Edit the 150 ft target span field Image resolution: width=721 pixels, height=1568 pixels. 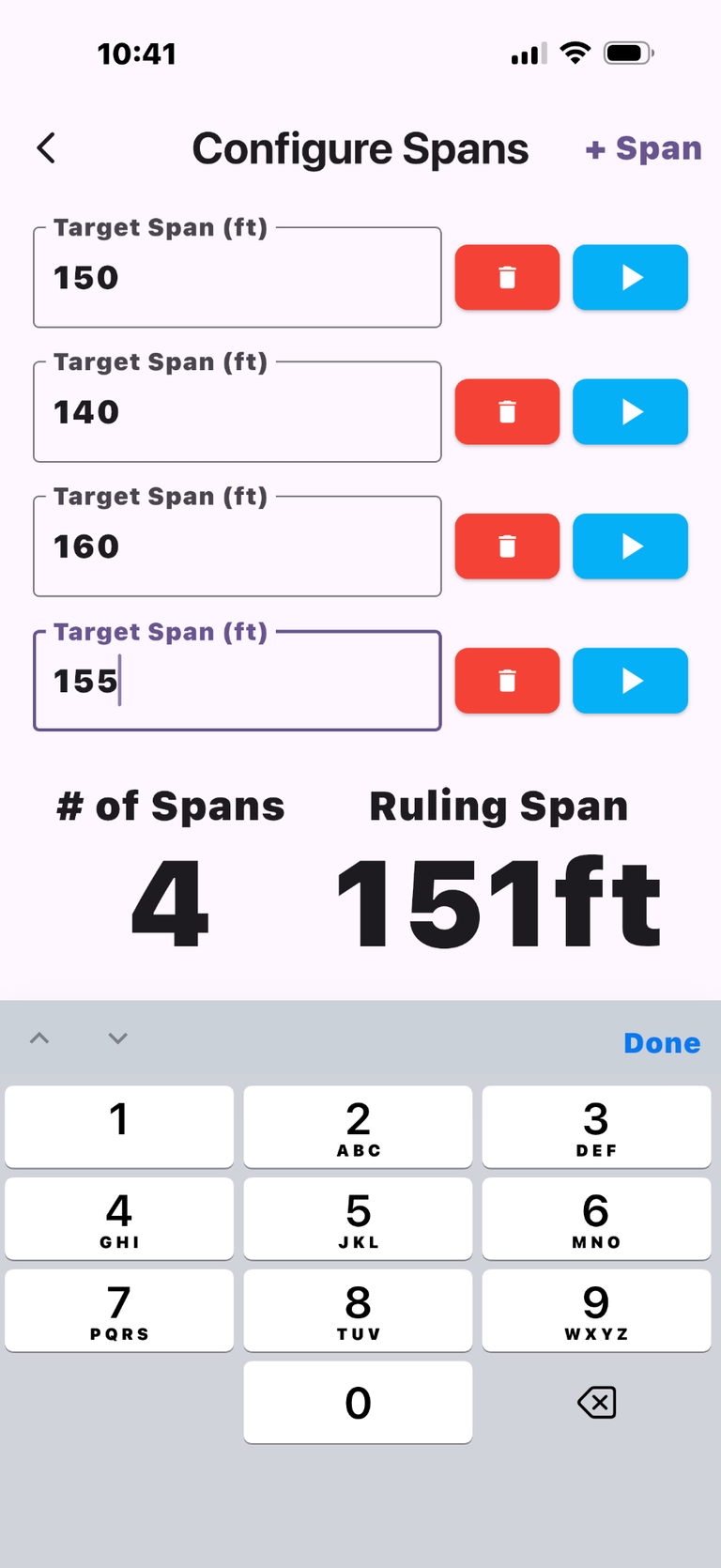point(237,278)
